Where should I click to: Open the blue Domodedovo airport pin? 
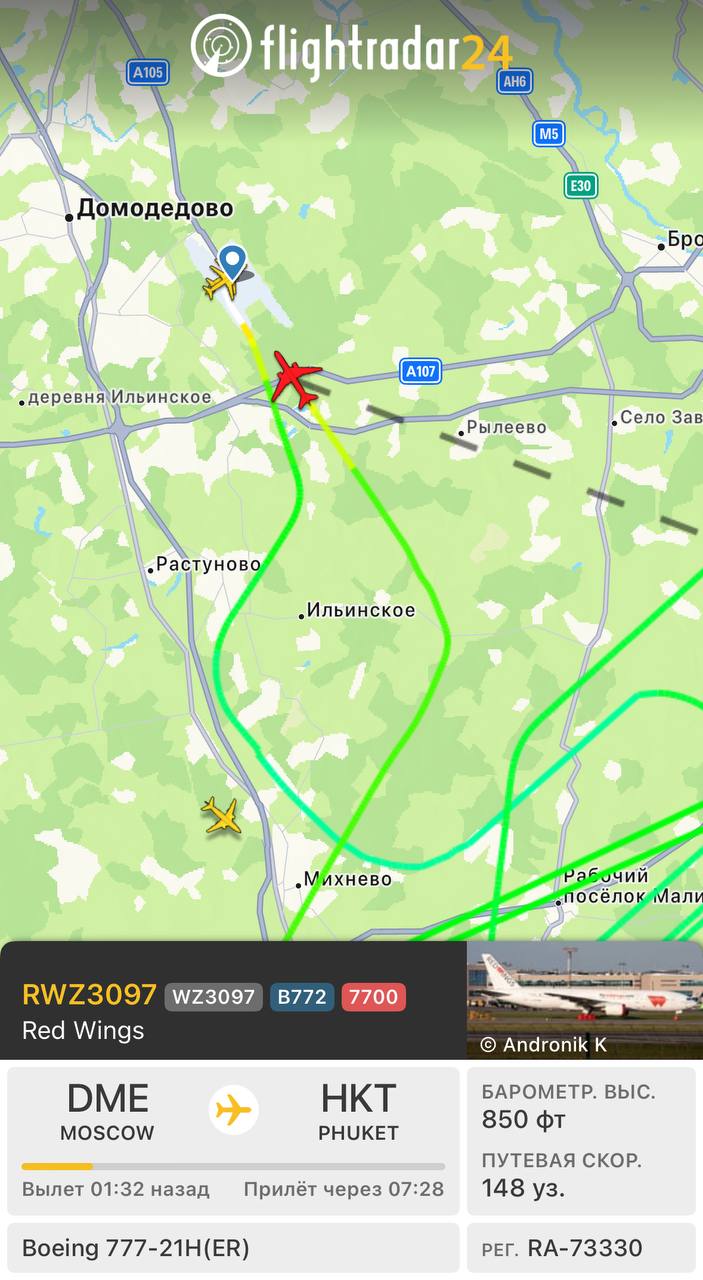pos(233,262)
